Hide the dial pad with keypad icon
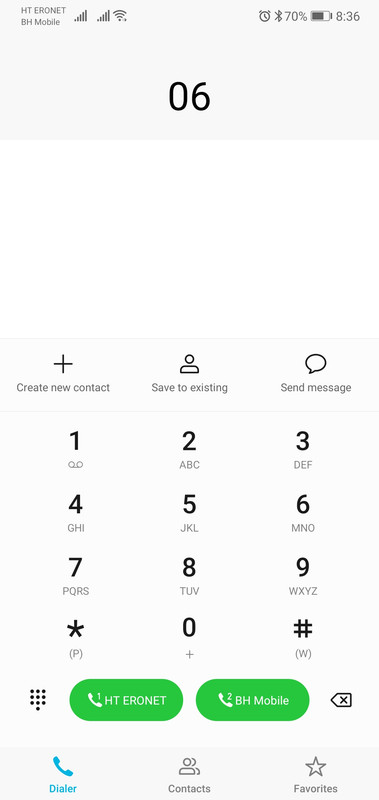Image resolution: width=379 pixels, height=800 pixels. coord(38,699)
